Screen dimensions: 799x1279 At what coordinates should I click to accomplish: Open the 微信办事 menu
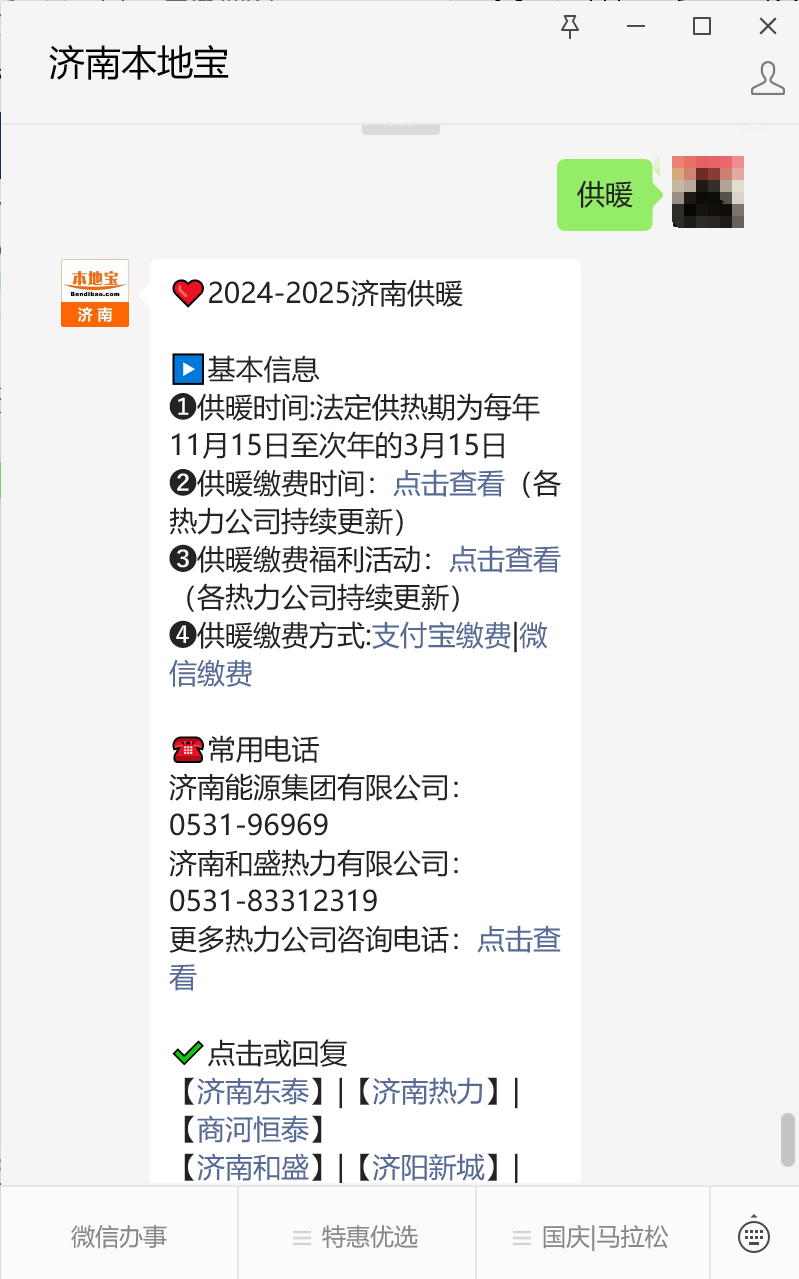119,1237
